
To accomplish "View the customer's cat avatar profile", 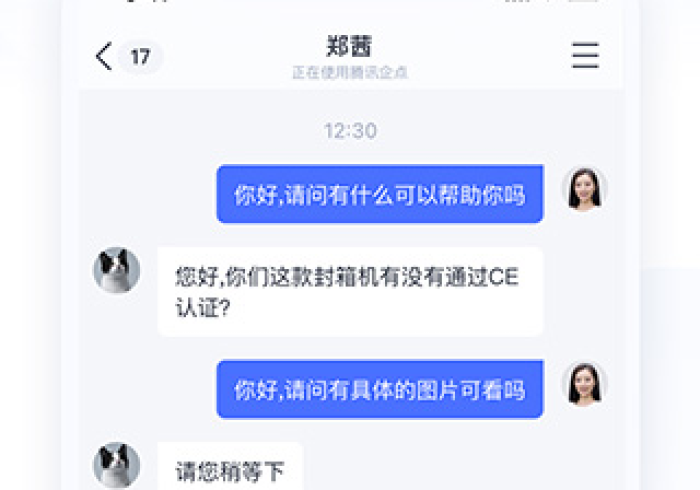I will (x=117, y=270).
